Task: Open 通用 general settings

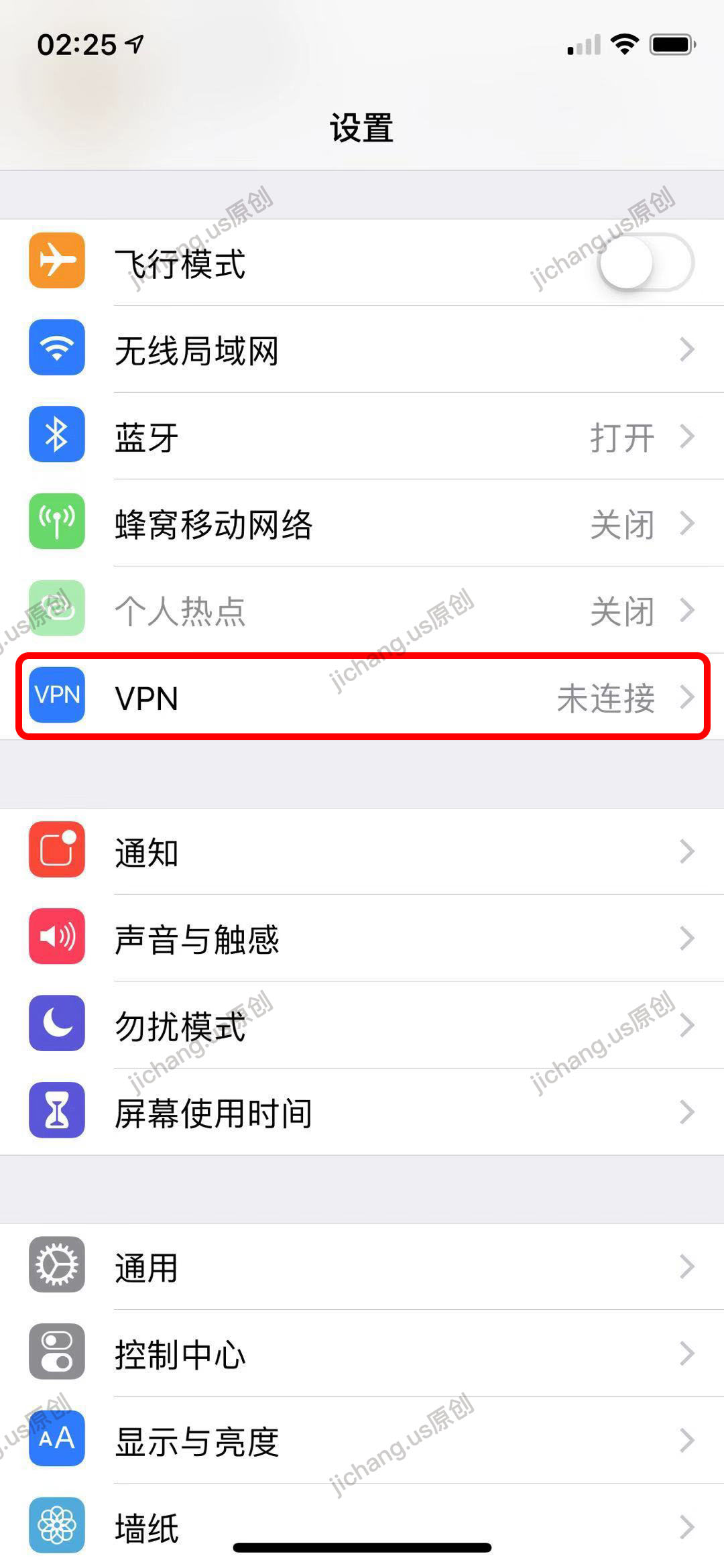Action: 362,1267
